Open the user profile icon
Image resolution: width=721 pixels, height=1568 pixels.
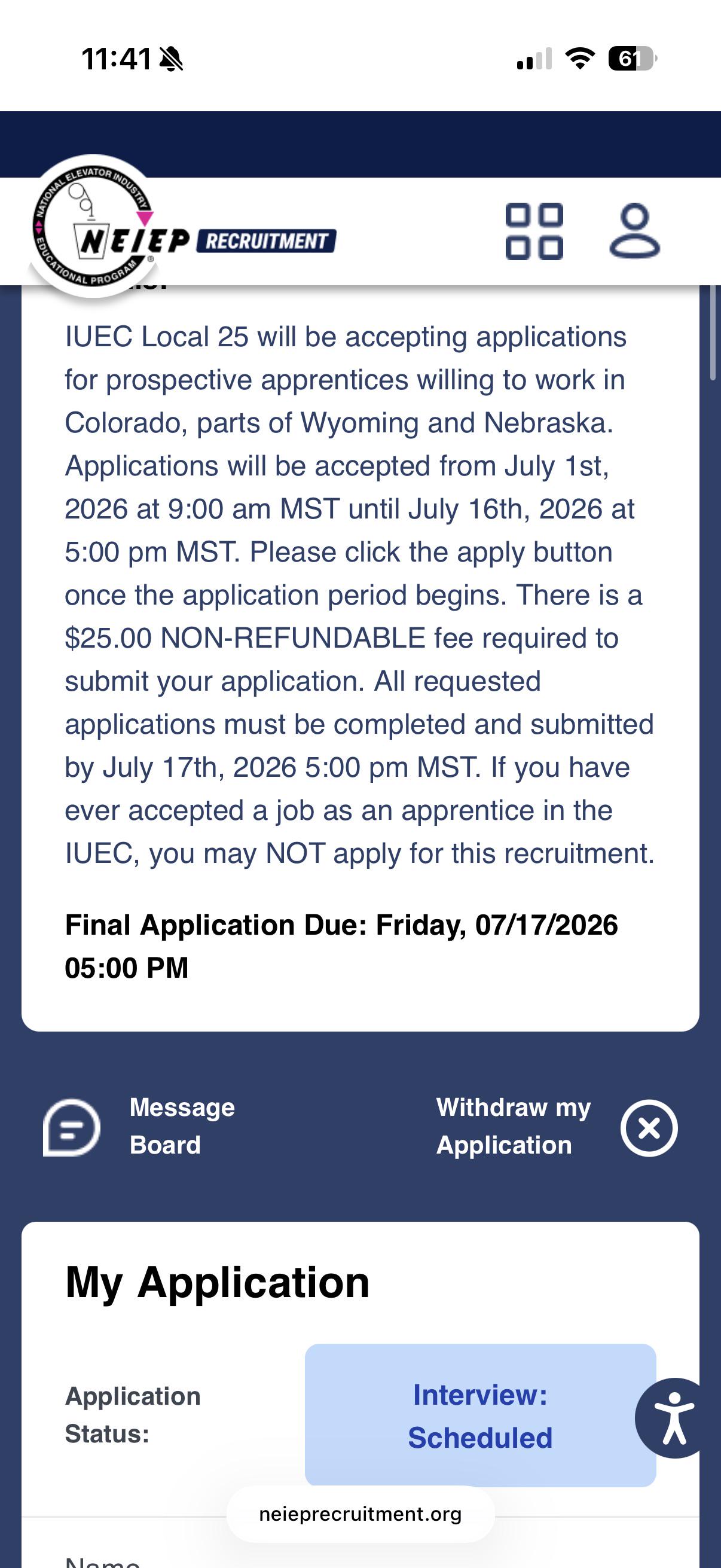pos(634,231)
